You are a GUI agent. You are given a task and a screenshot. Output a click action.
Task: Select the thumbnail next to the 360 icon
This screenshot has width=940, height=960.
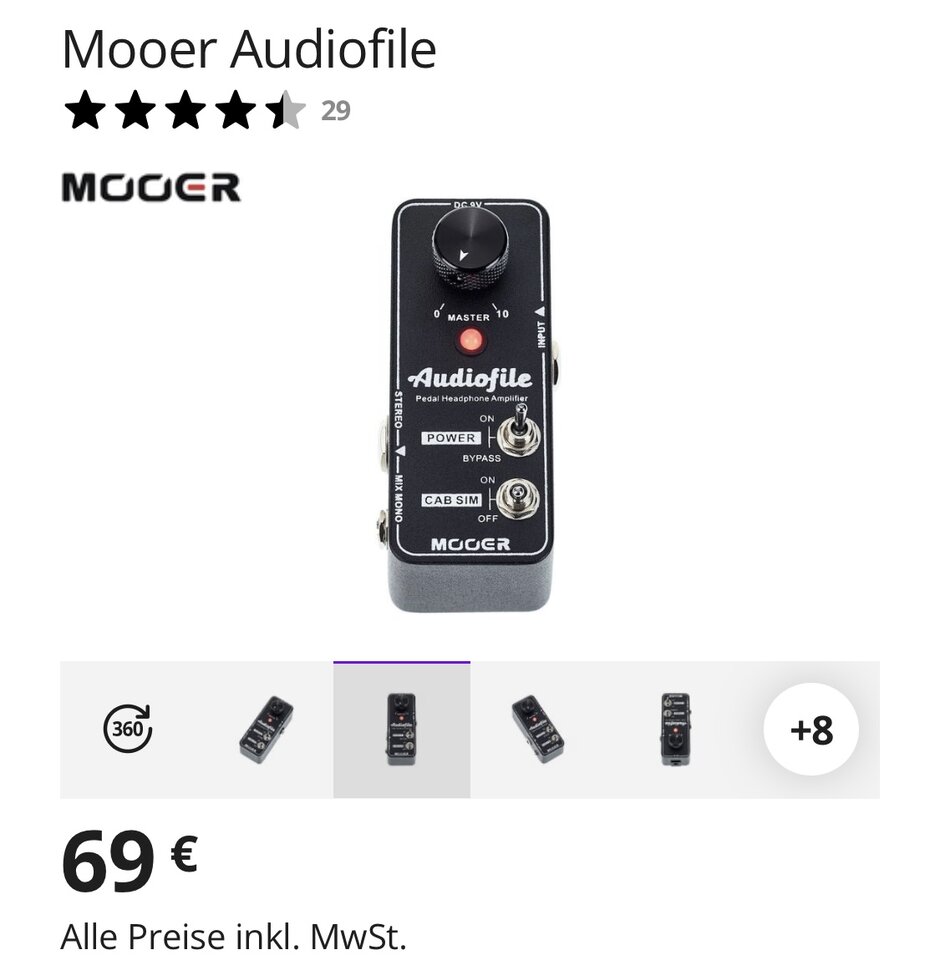[x=265, y=730]
